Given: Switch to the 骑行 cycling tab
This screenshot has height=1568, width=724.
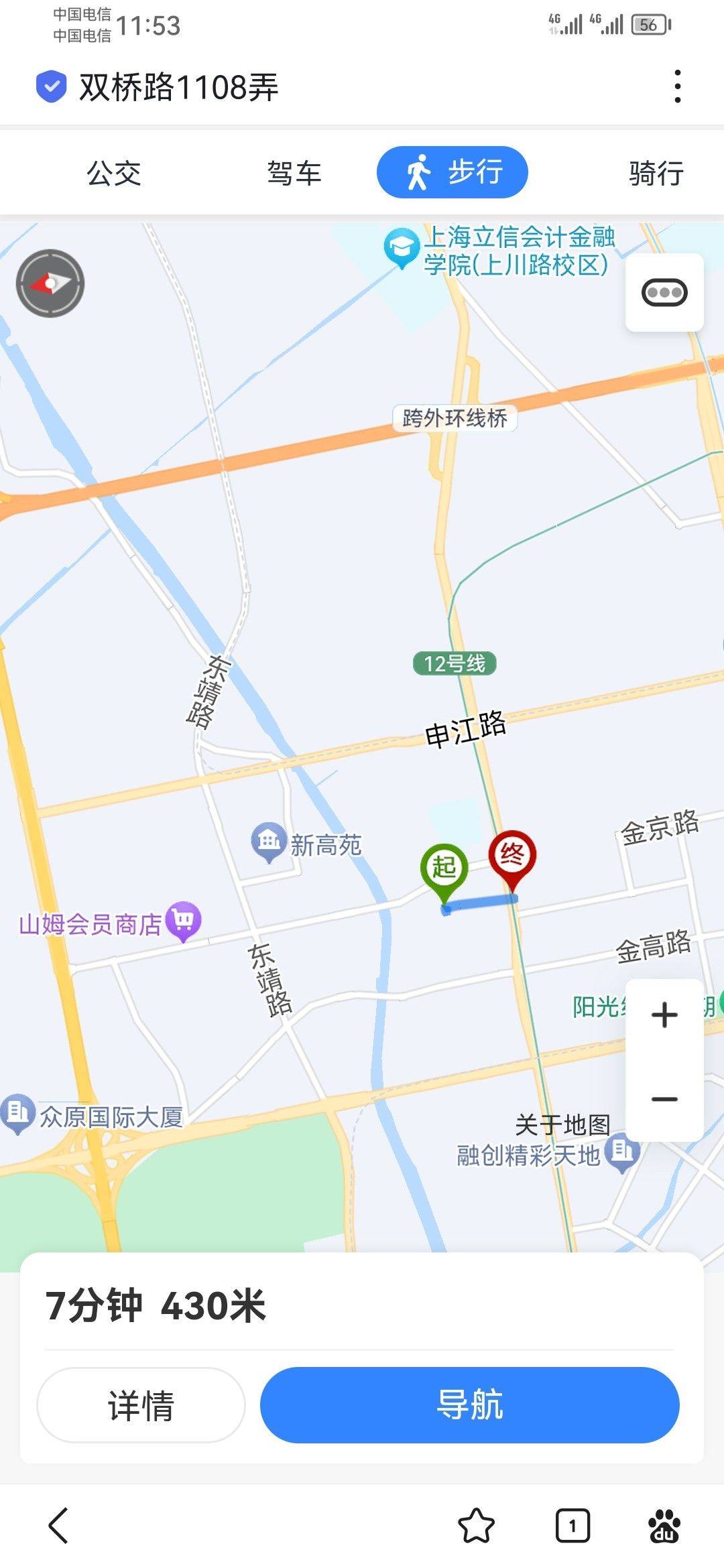Looking at the screenshot, I should coord(656,173).
